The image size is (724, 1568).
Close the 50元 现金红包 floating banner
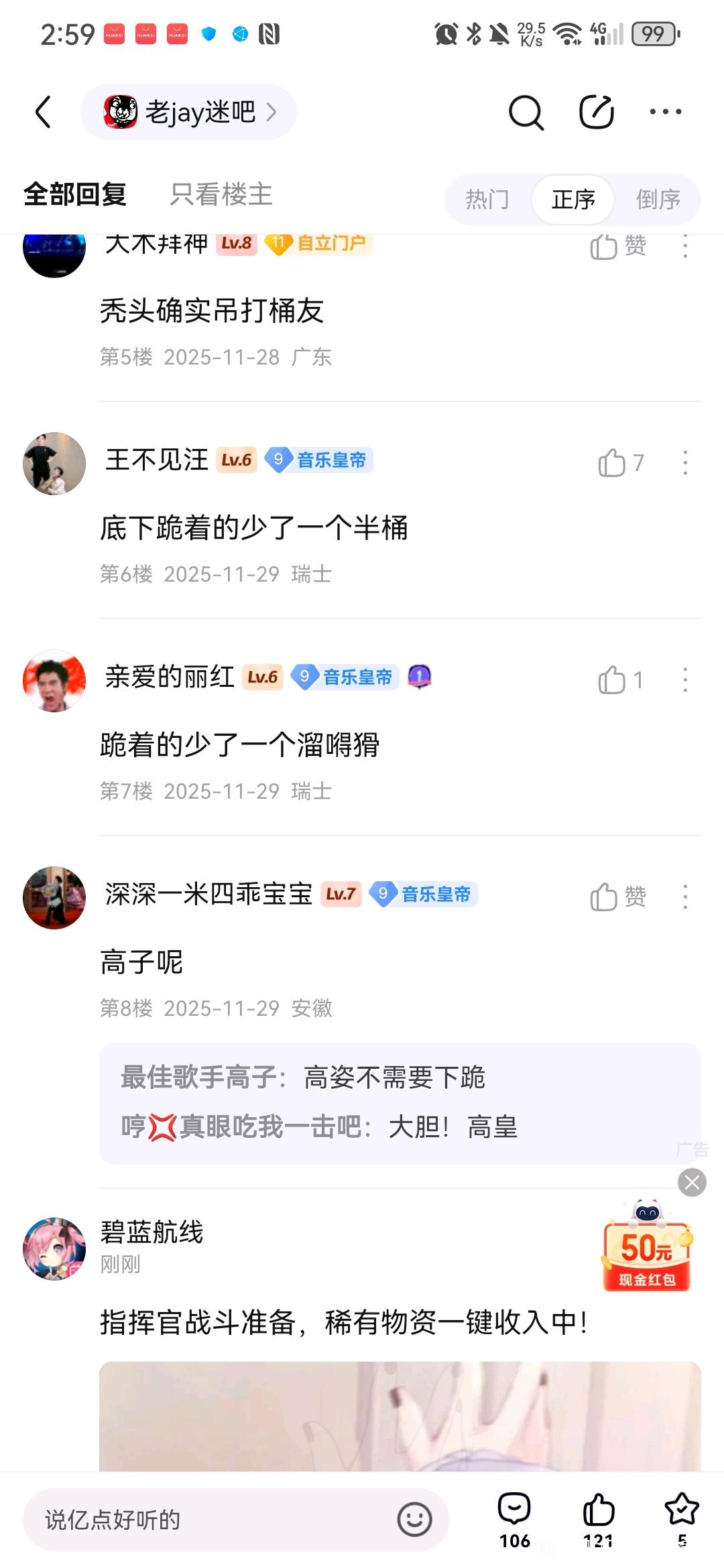click(x=692, y=1182)
